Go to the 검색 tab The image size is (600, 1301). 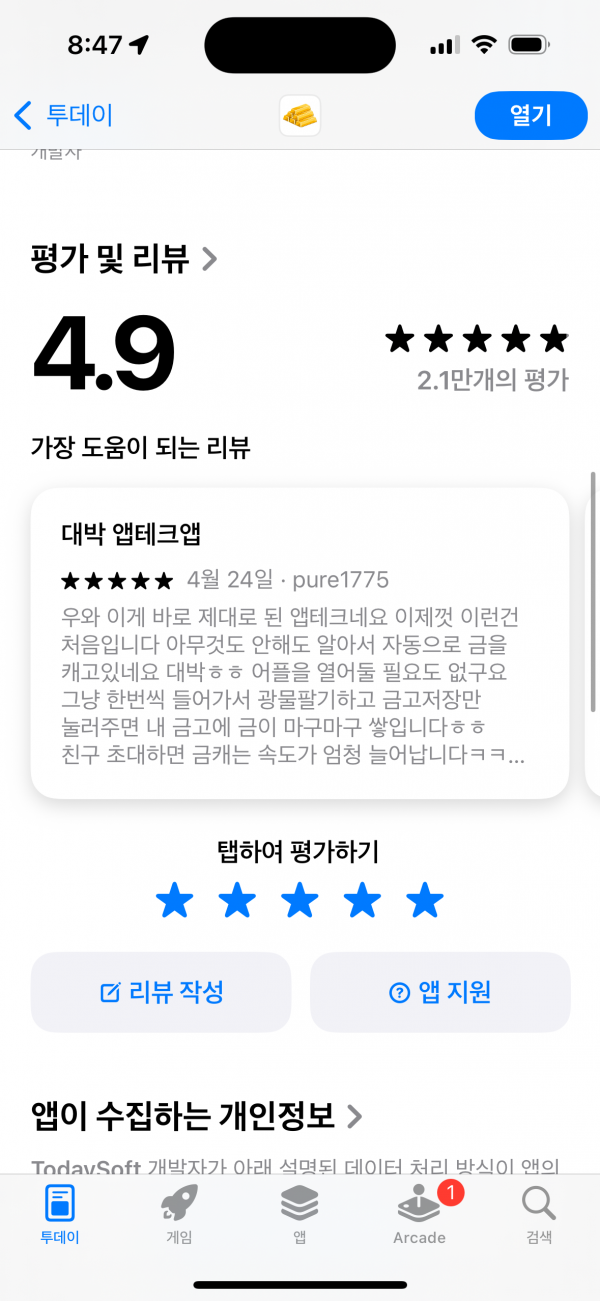(539, 1215)
